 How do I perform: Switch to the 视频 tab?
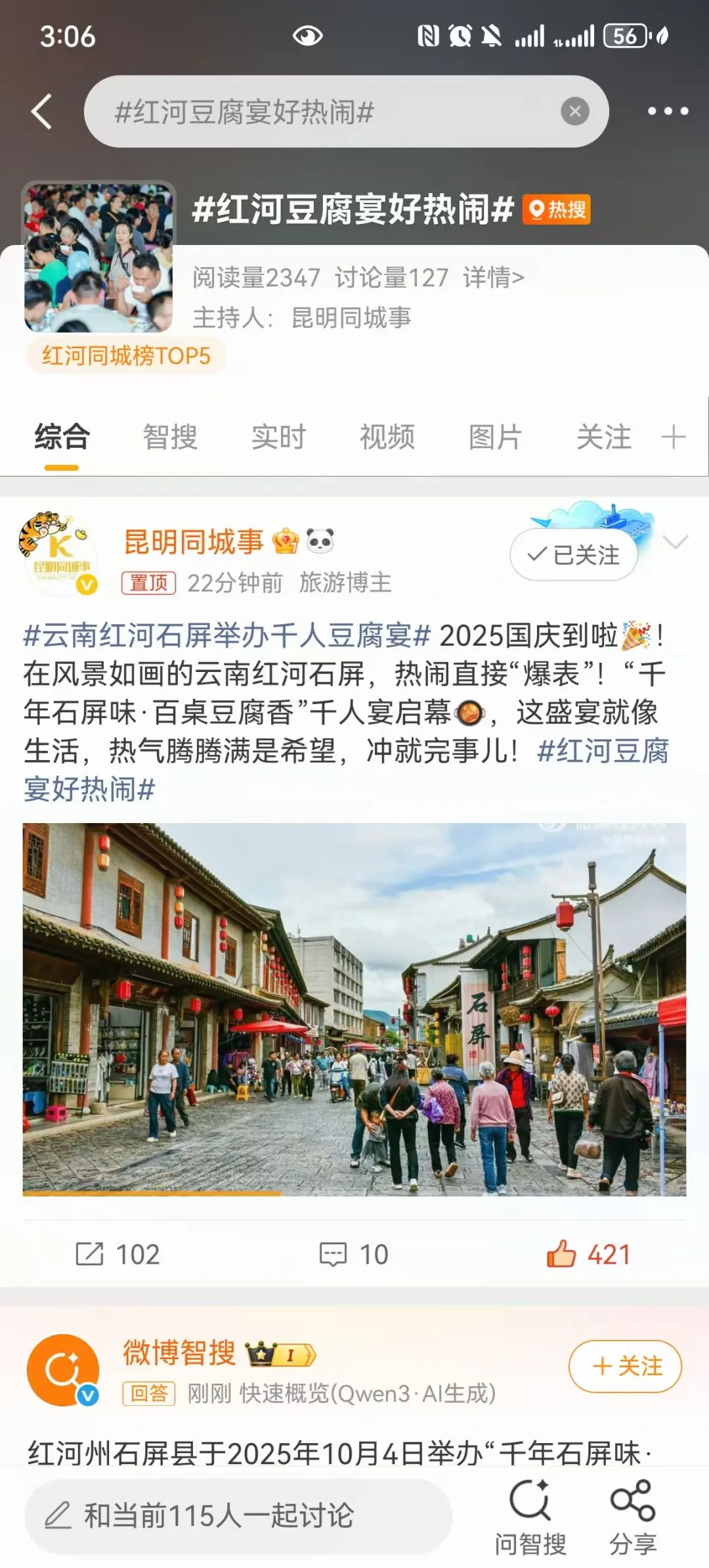coord(387,437)
